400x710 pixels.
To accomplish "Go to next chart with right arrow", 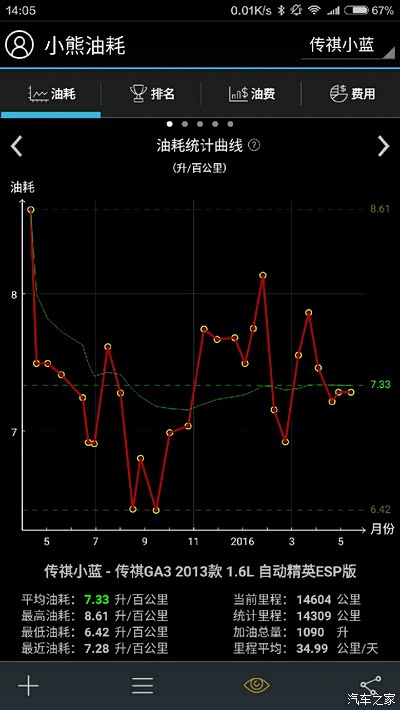I will click(x=383, y=147).
